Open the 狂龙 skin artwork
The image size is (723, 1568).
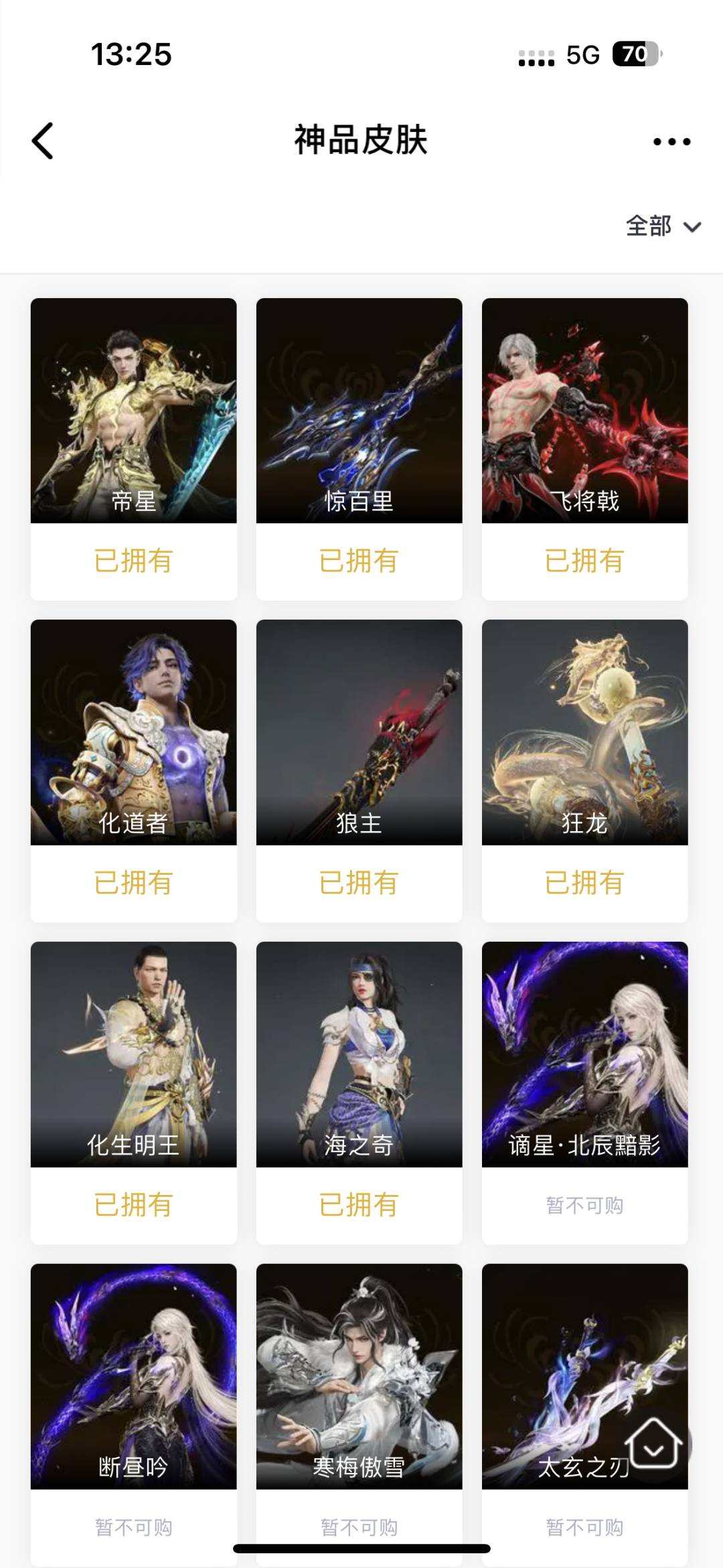pyautogui.click(x=584, y=730)
